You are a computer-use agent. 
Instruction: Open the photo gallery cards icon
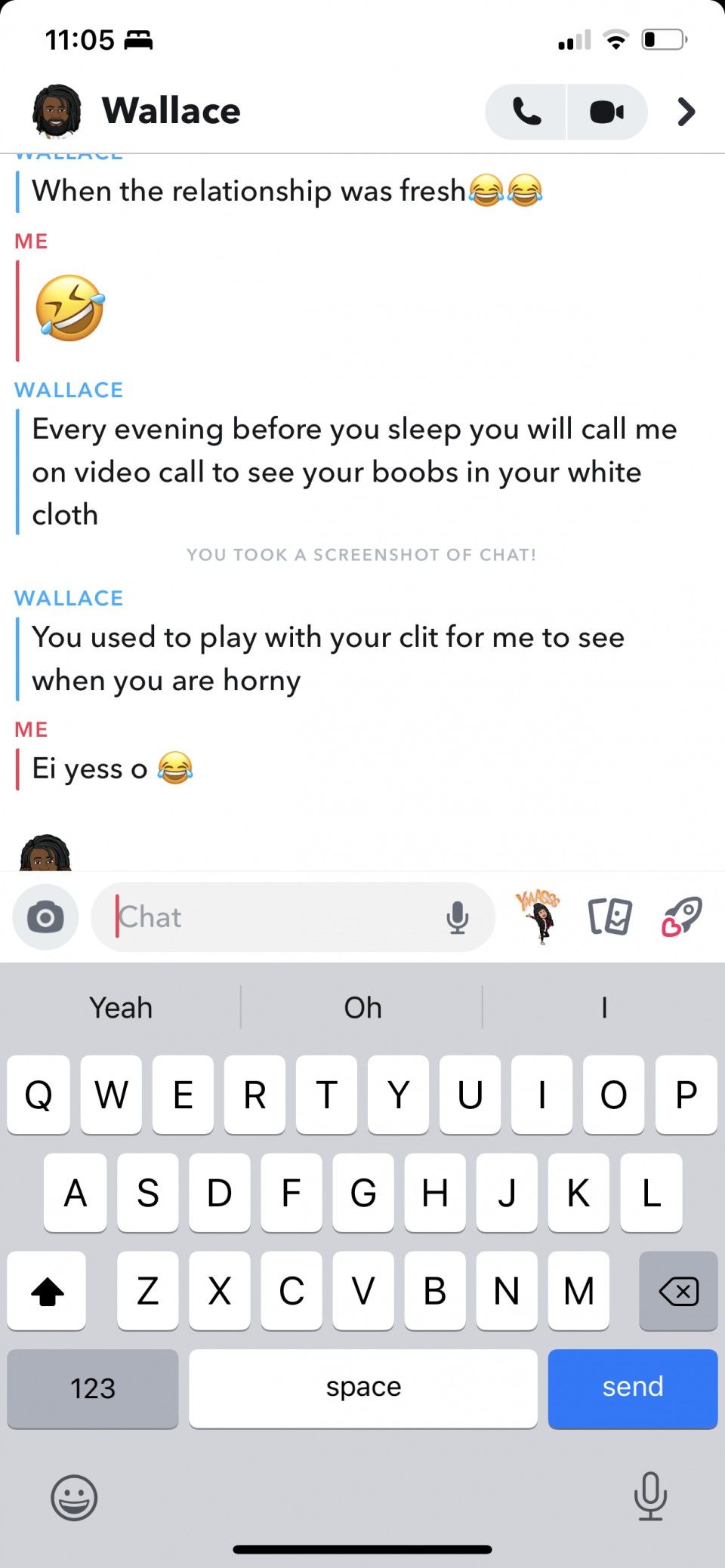[610, 916]
